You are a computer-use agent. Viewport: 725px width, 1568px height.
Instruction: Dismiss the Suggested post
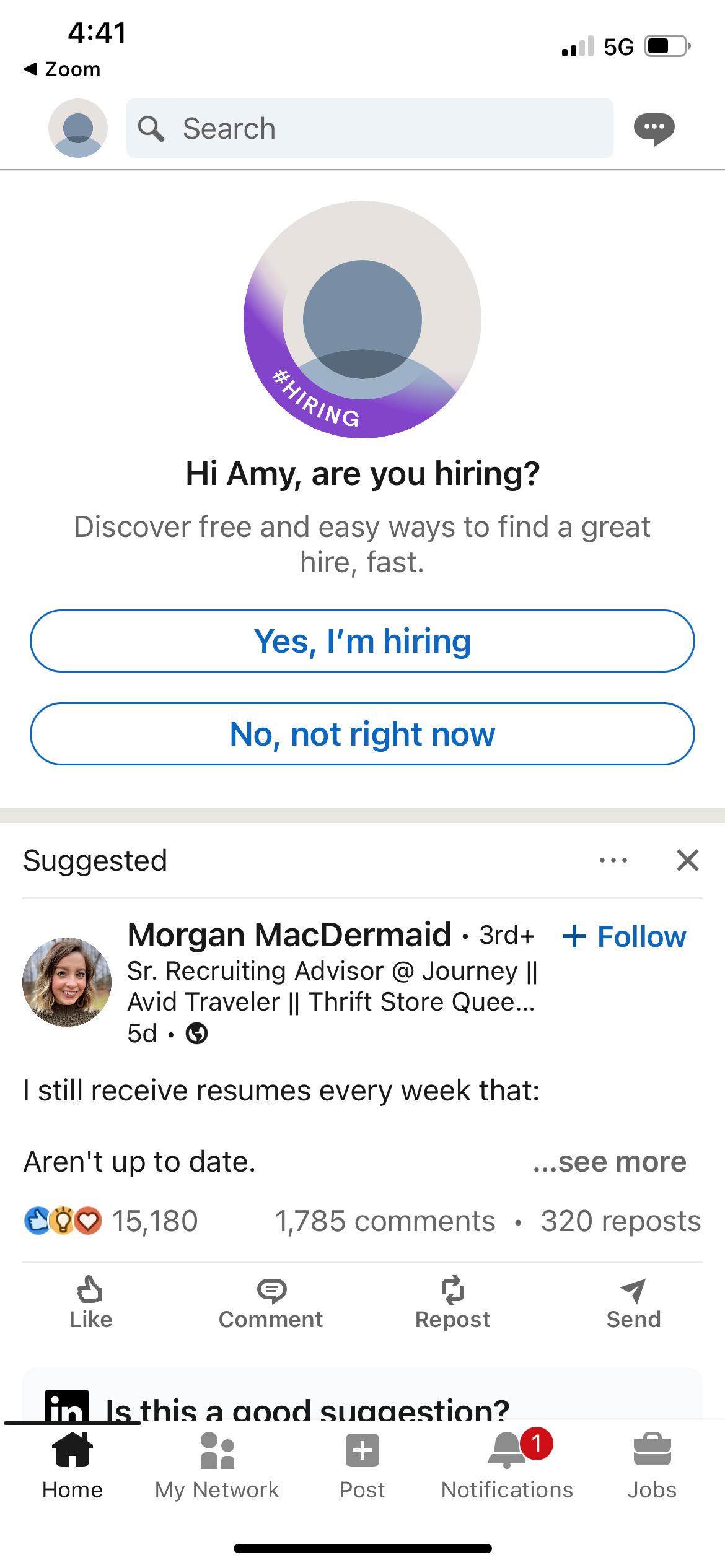pyautogui.click(x=687, y=860)
